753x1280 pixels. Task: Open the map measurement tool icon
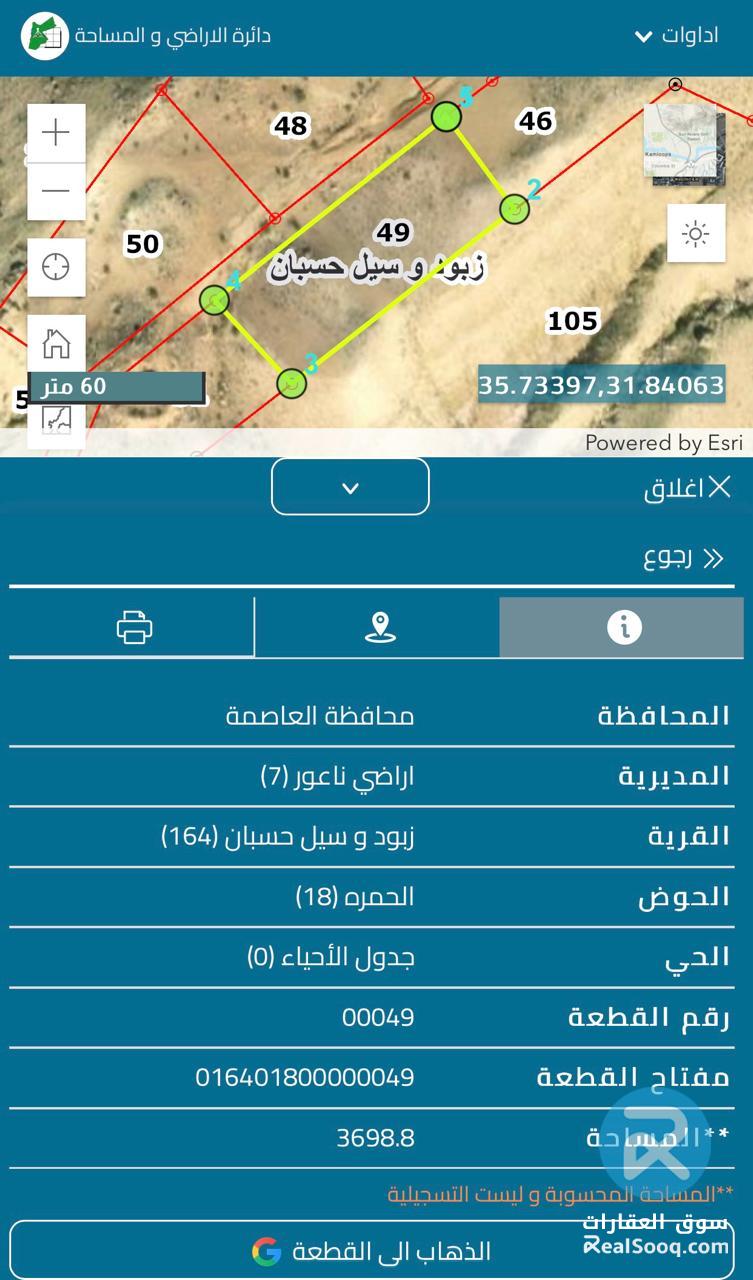coord(56,420)
